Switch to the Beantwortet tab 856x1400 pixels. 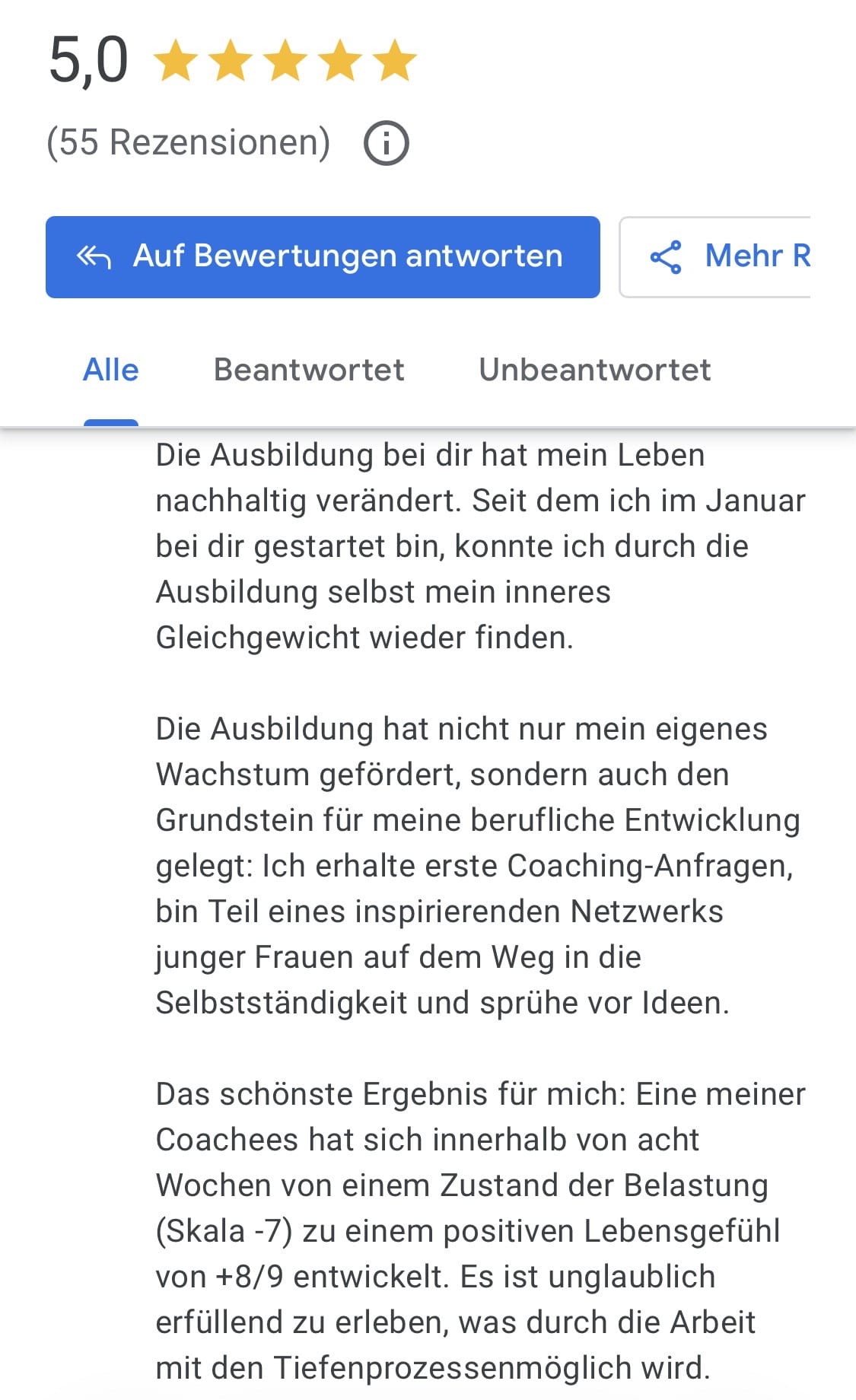[308, 371]
